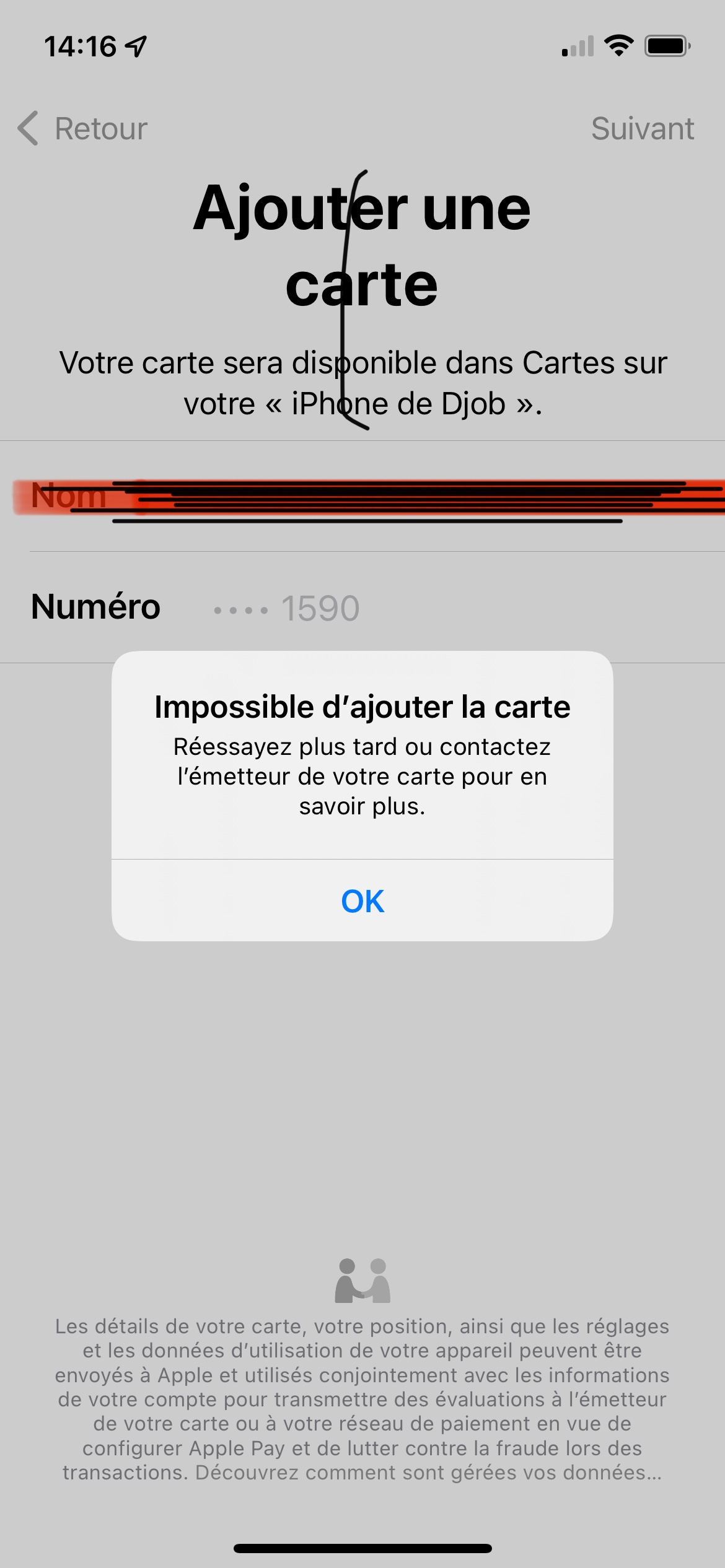Tap the masked card digits icon next to Numéro
Image resolution: width=725 pixels, height=1568 pixels.
point(242,609)
